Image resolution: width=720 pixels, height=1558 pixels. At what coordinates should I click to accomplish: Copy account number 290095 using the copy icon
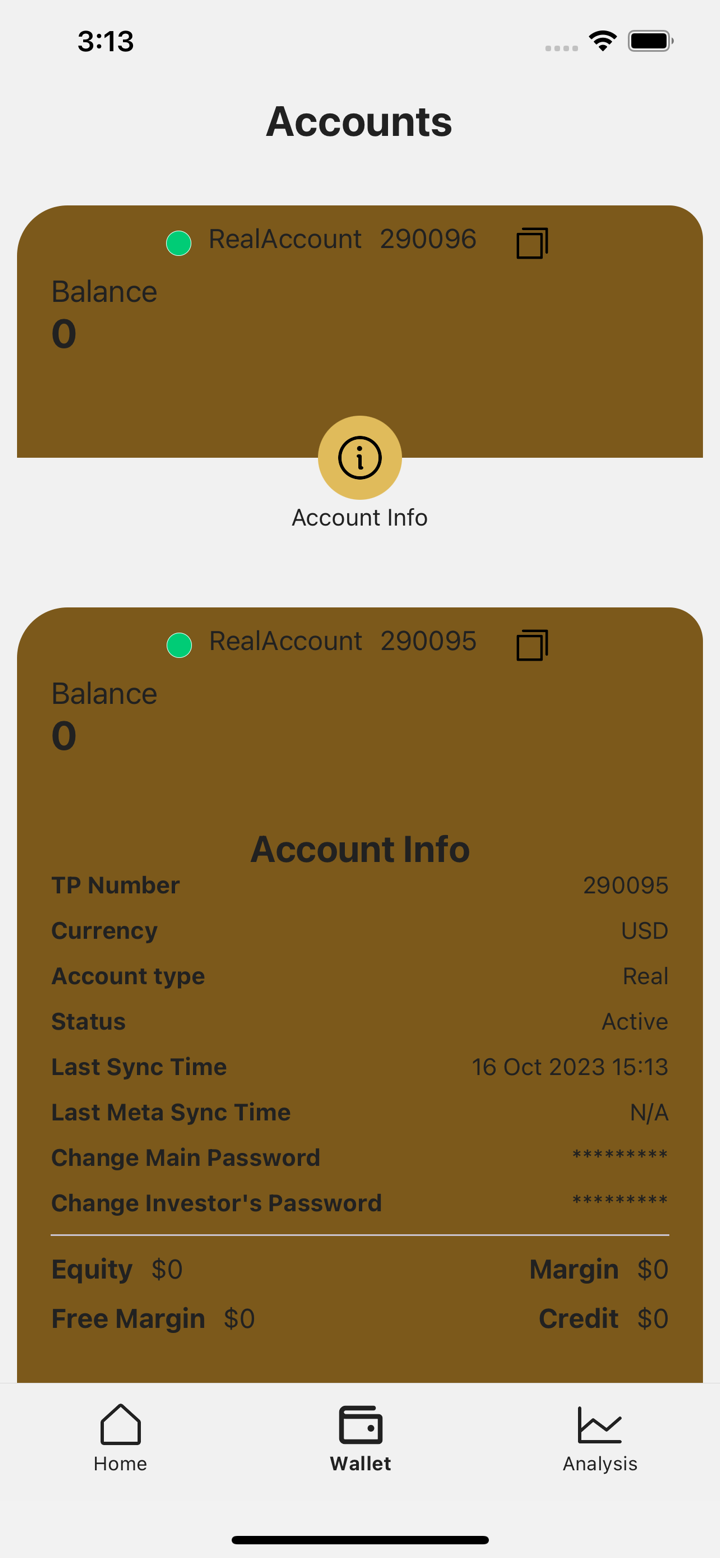point(531,645)
